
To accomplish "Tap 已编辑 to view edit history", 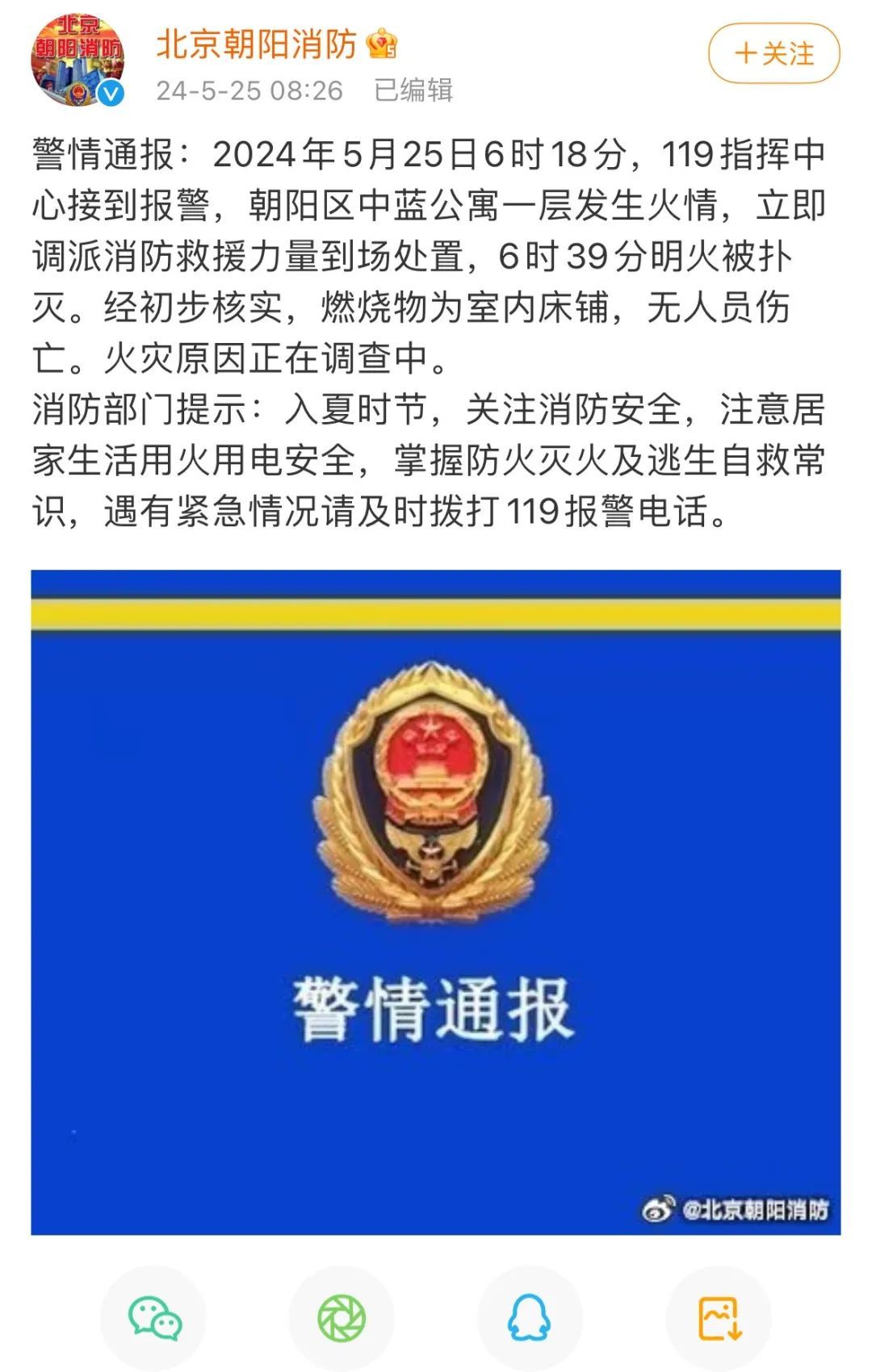I will [x=417, y=91].
